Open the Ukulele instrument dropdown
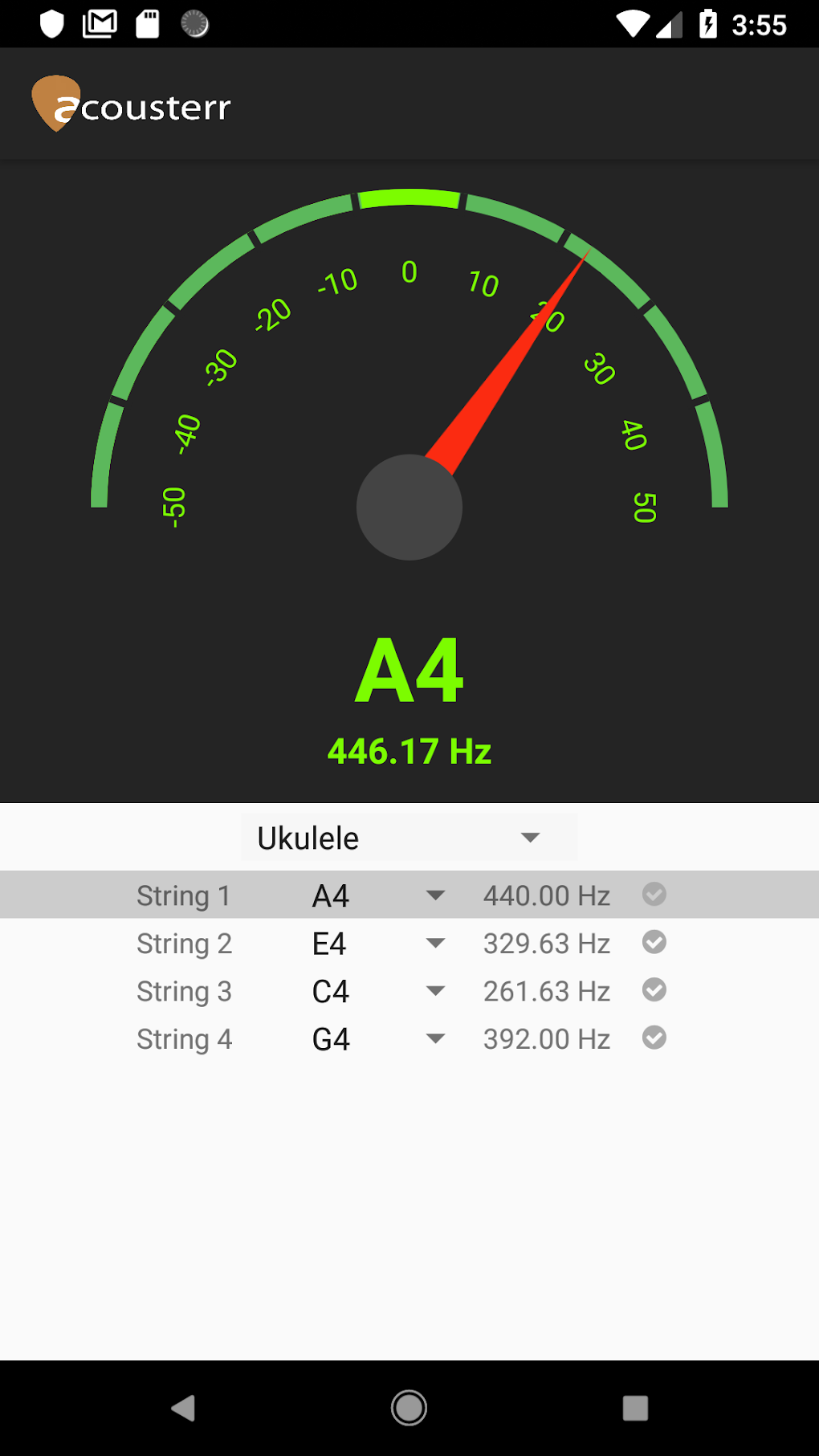 pyautogui.click(x=409, y=838)
